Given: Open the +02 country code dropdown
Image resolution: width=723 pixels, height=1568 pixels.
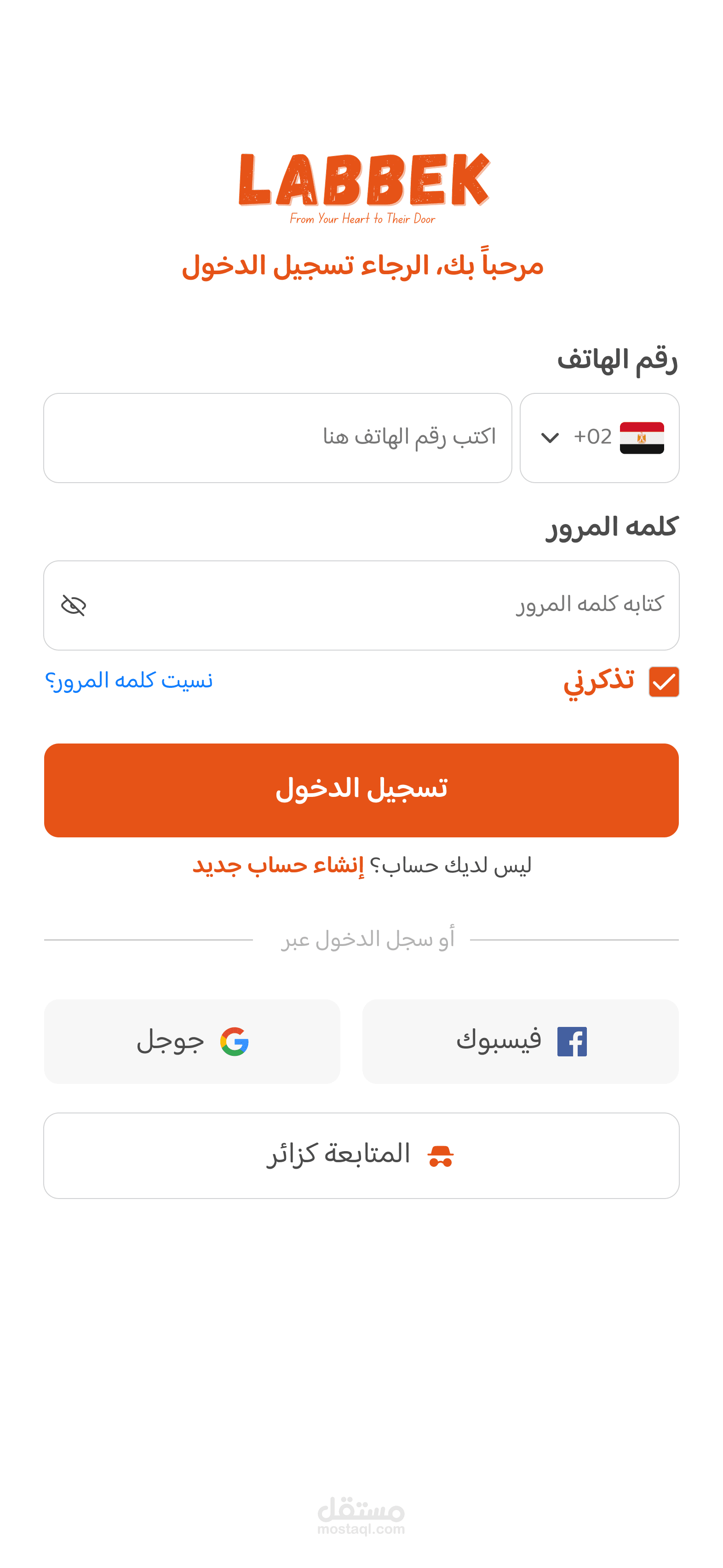Looking at the screenshot, I should (x=599, y=438).
